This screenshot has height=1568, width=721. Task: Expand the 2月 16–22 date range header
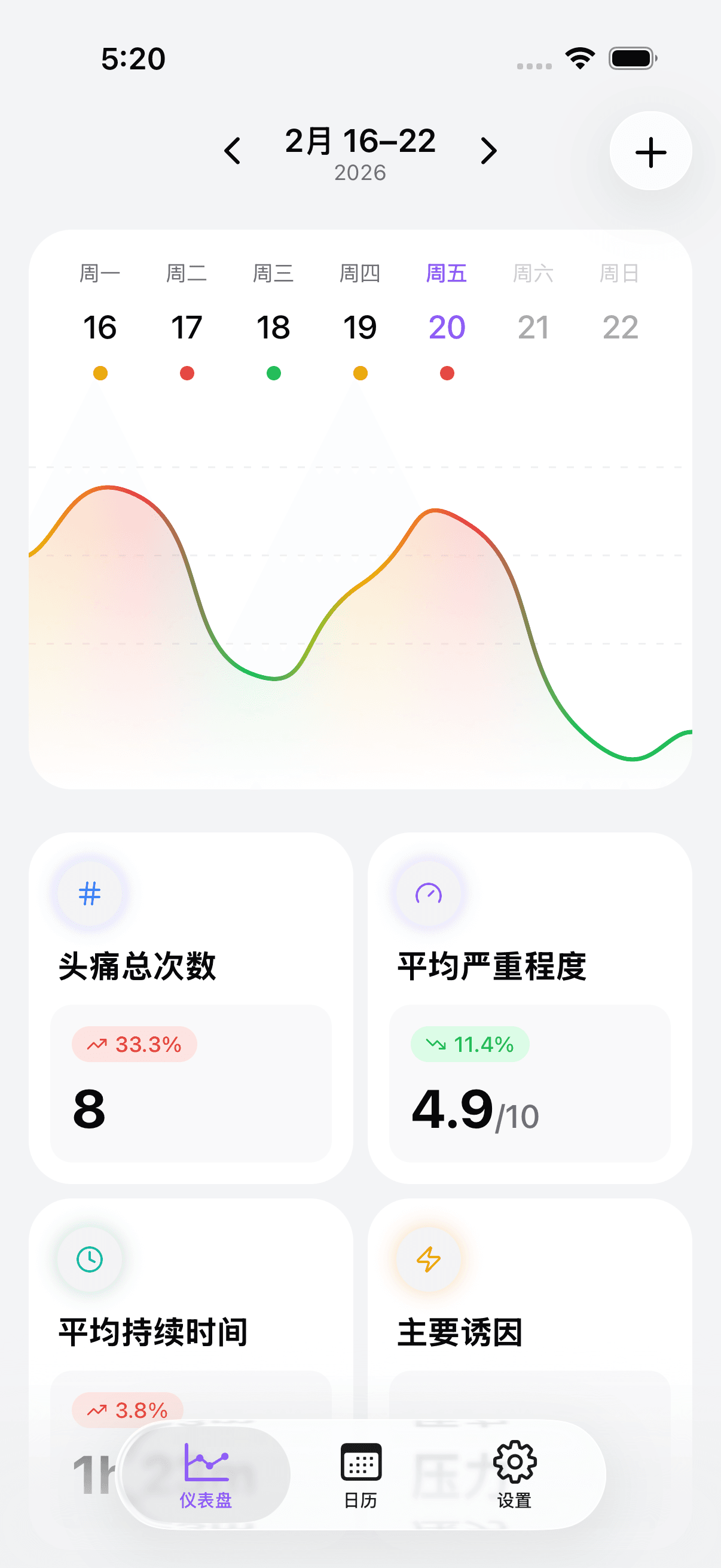click(x=360, y=144)
